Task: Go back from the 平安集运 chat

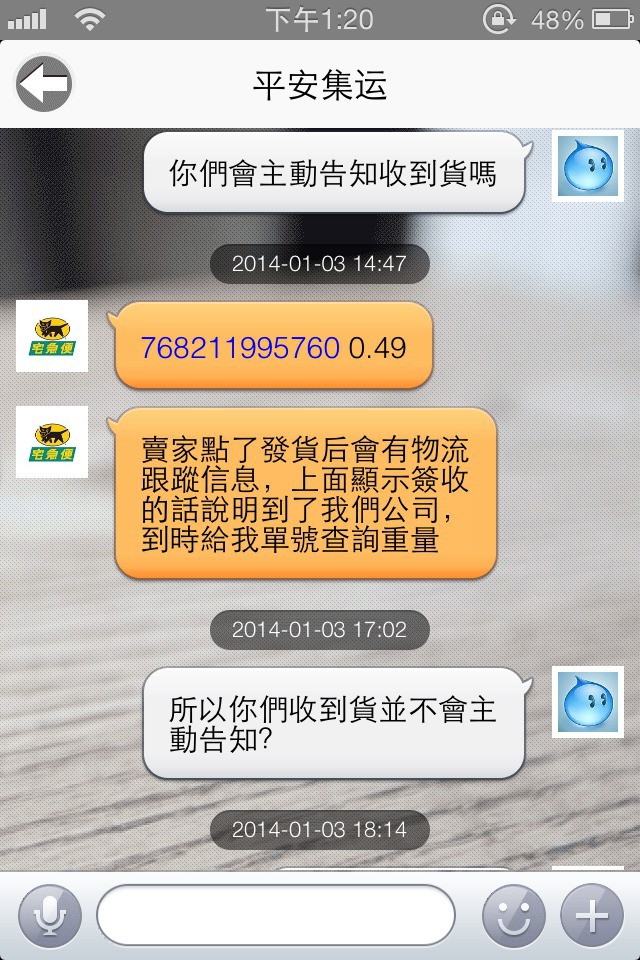Action: [45, 83]
